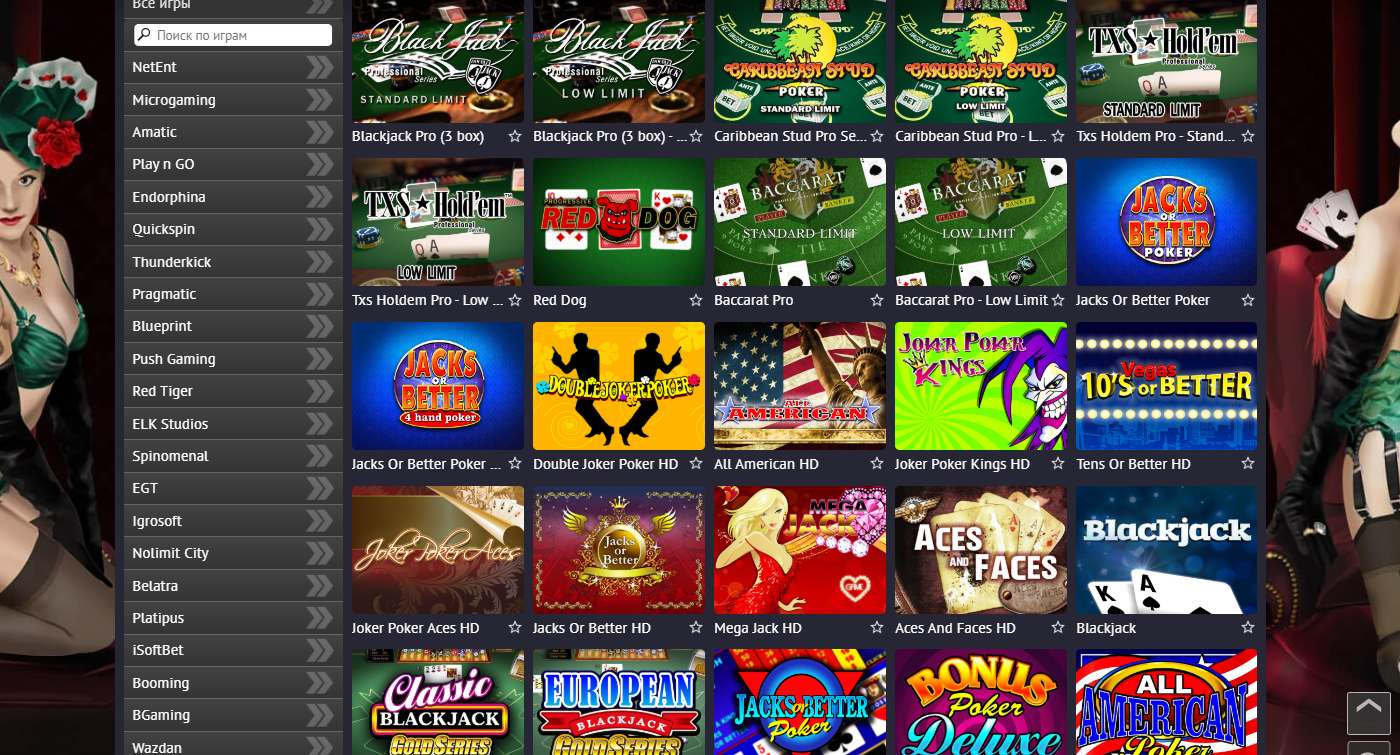
Task: Launch the Aces And Faces HD game
Action: 980,550
